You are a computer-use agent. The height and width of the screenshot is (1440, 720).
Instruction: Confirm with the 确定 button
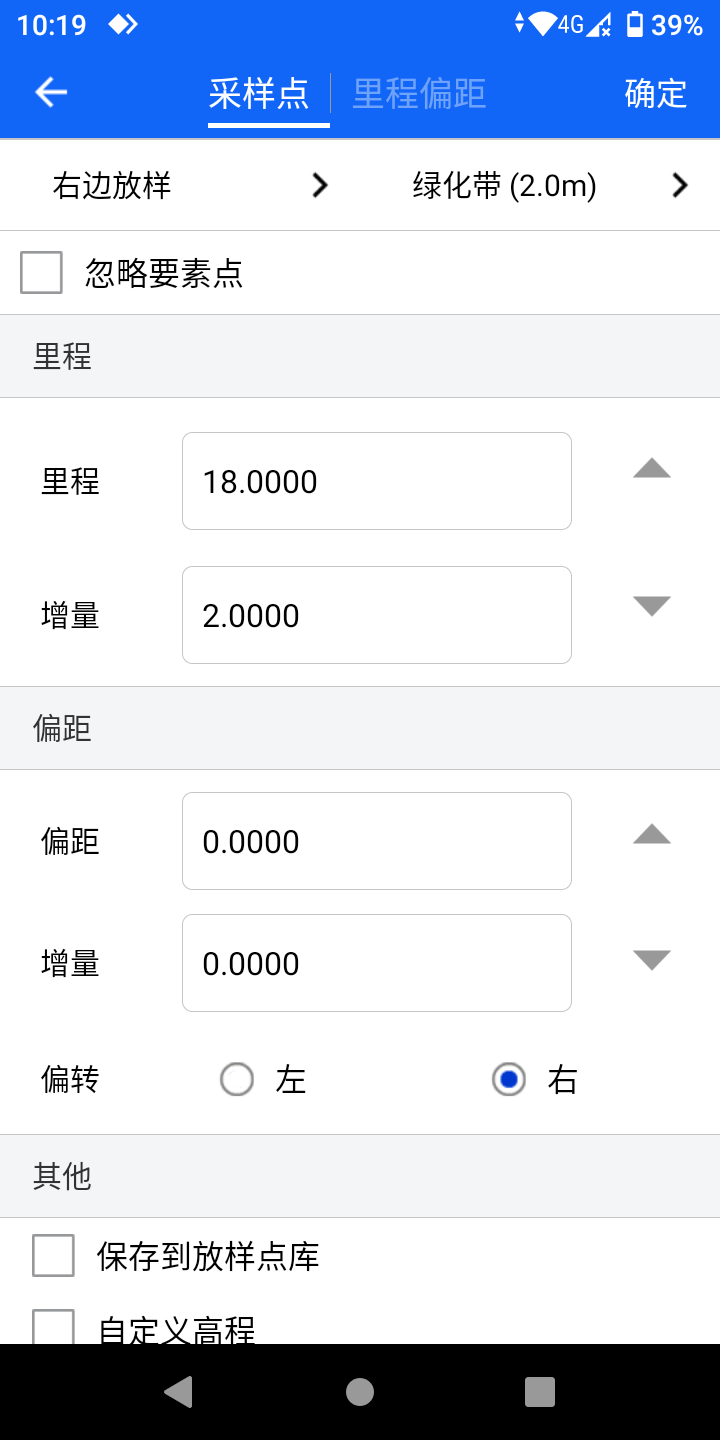click(x=655, y=93)
